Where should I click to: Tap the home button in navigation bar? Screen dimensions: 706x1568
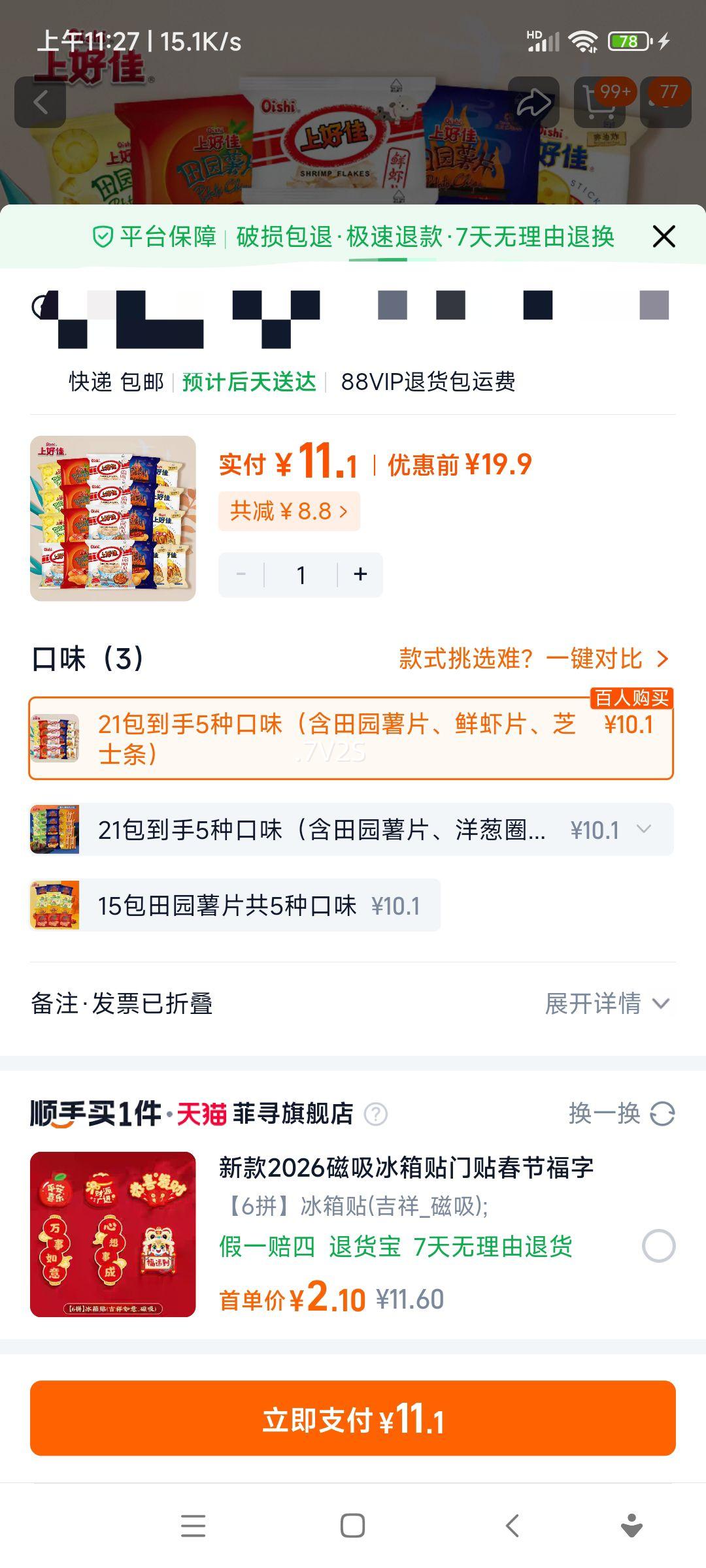[x=353, y=1526]
